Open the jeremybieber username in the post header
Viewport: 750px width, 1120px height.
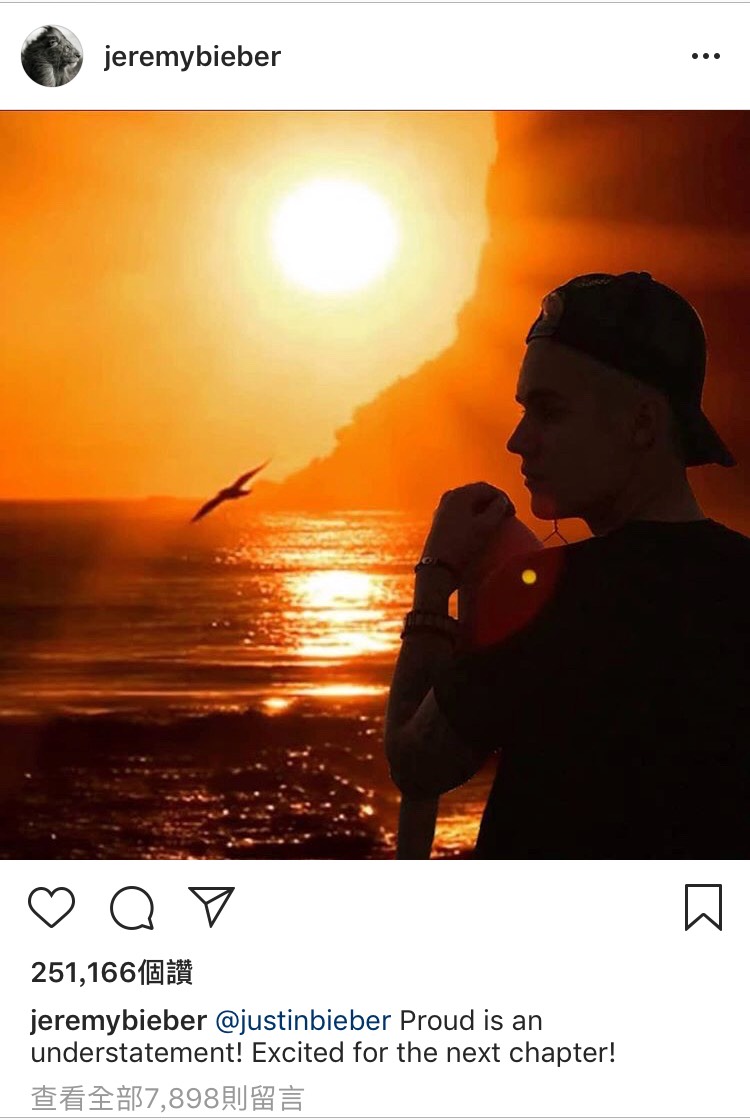[x=192, y=57]
